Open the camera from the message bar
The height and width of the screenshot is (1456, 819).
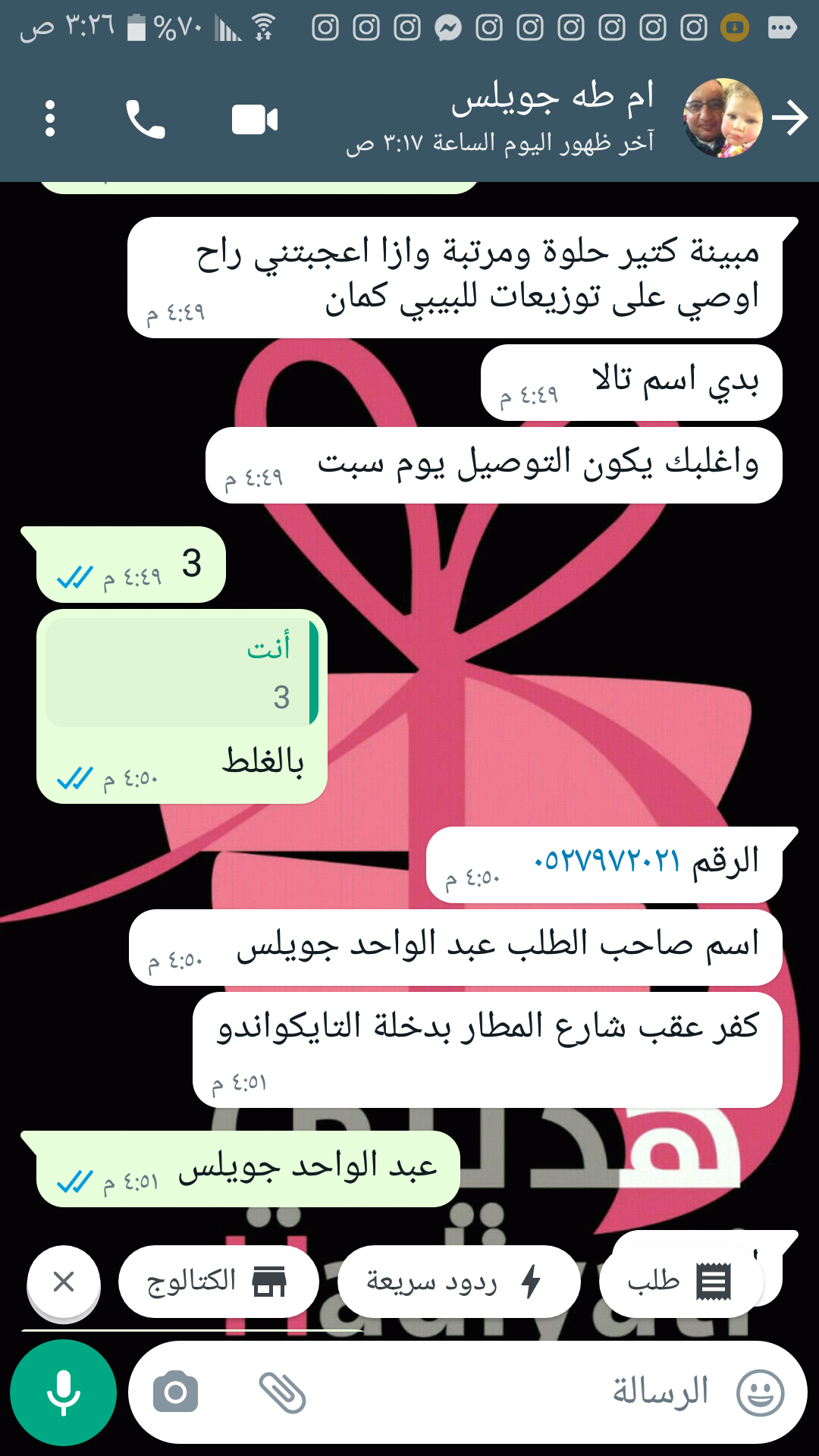[x=175, y=1392]
